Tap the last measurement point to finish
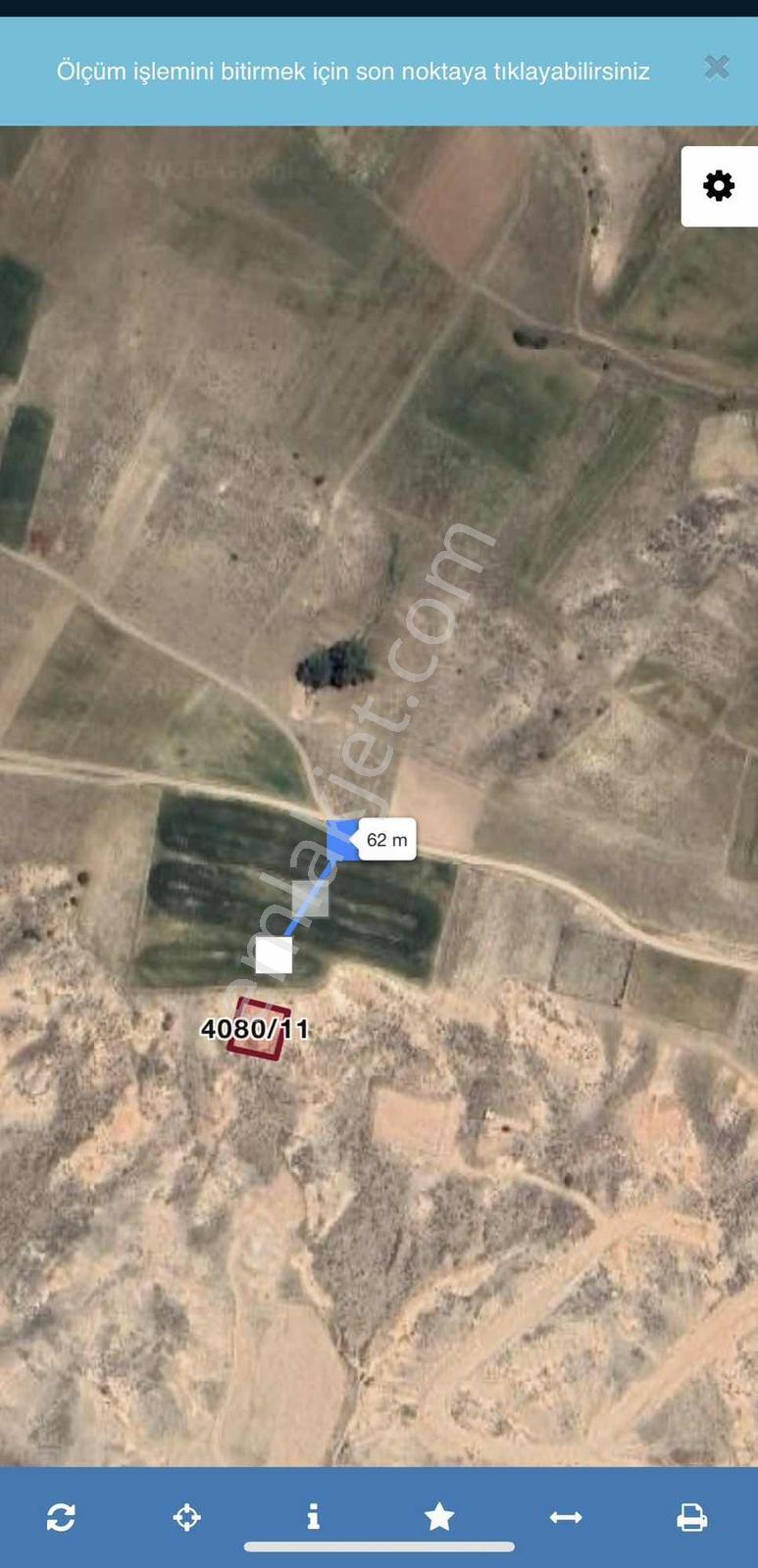This screenshot has width=758, height=1568. coord(274,955)
